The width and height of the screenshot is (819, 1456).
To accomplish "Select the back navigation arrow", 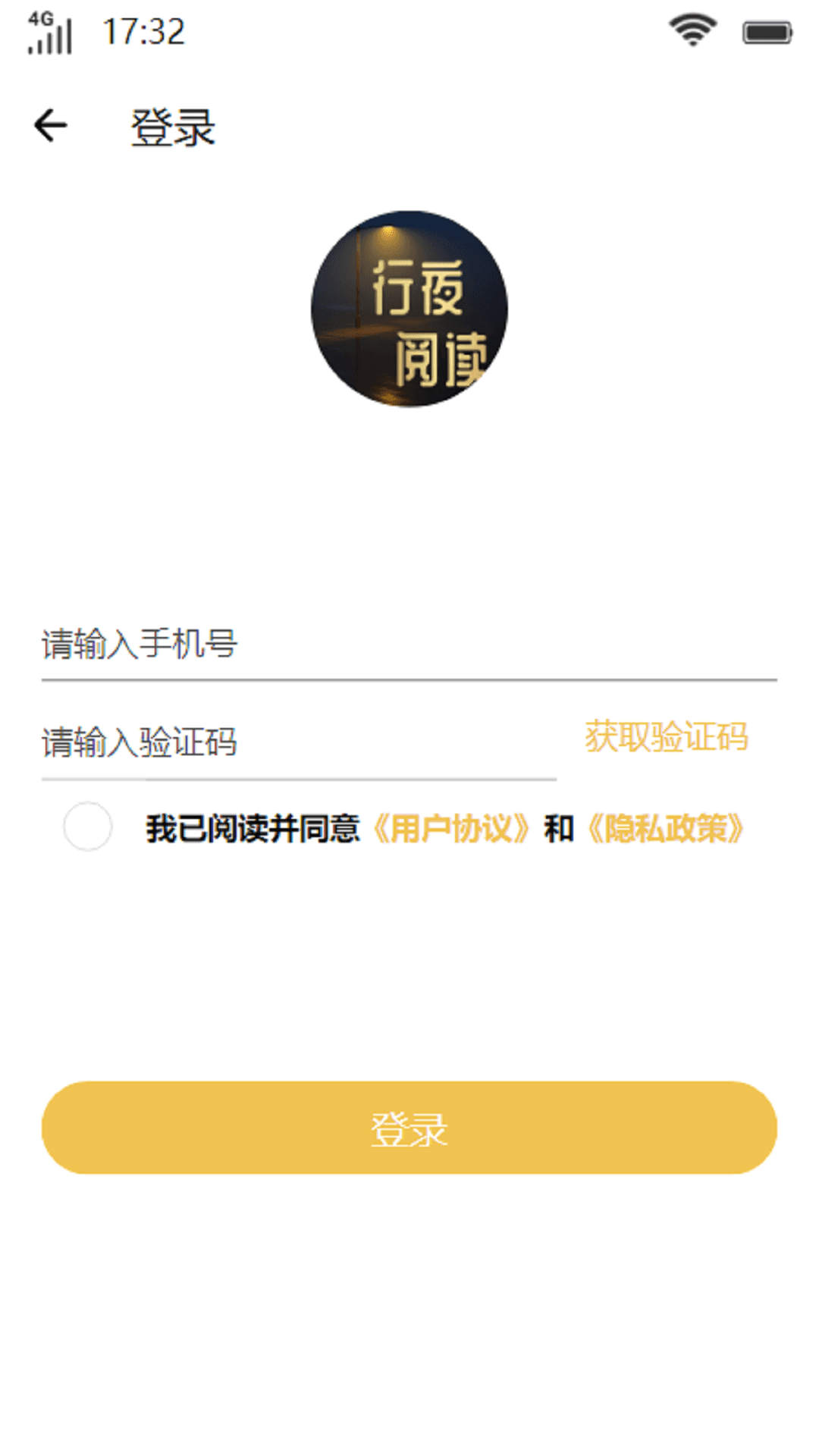I will [x=50, y=125].
